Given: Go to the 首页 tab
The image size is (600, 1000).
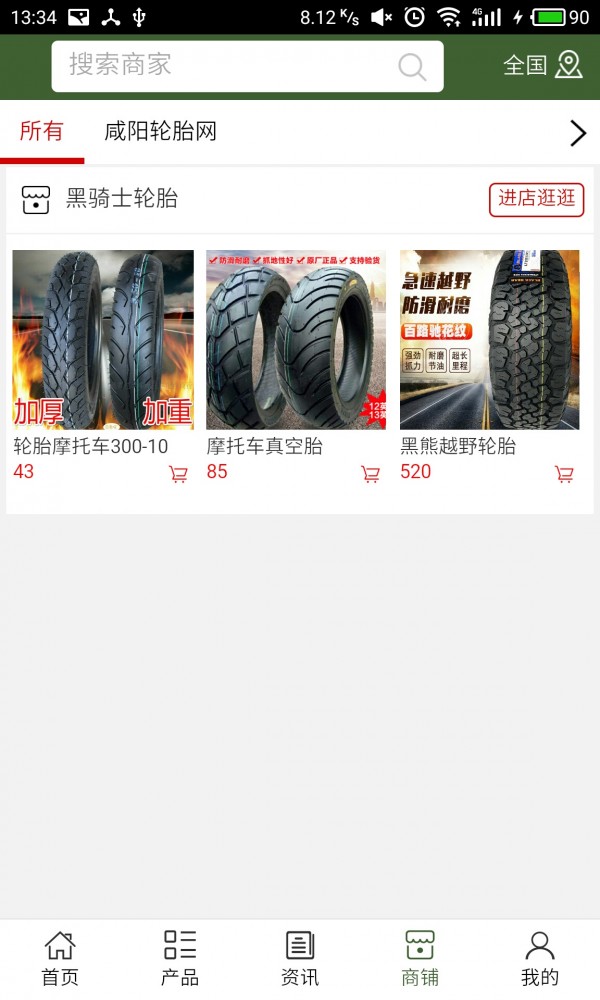Looking at the screenshot, I should pyautogui.click(x=60, y=958).
